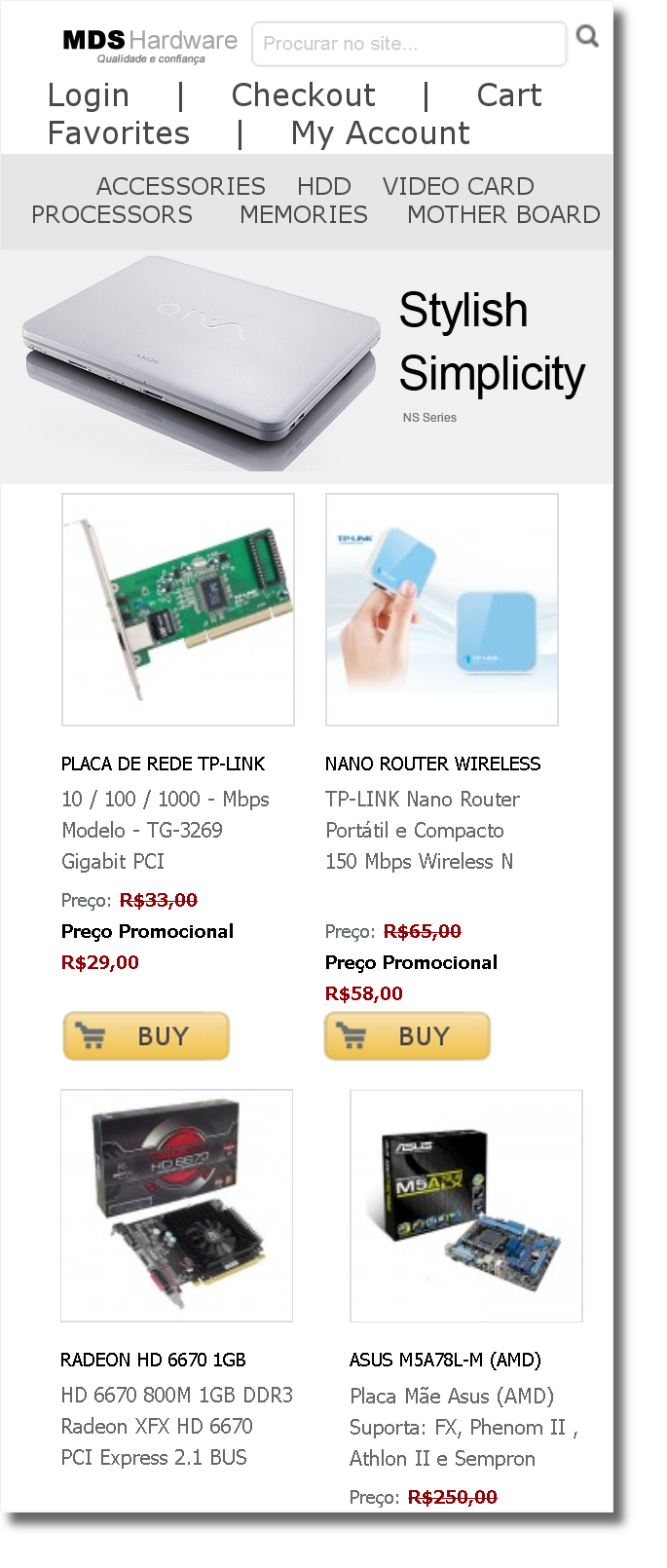Tap the search magnifier icon
The width and height of the screenshot is (667, 1568).
pyautogui.click(x=587, y=37)
